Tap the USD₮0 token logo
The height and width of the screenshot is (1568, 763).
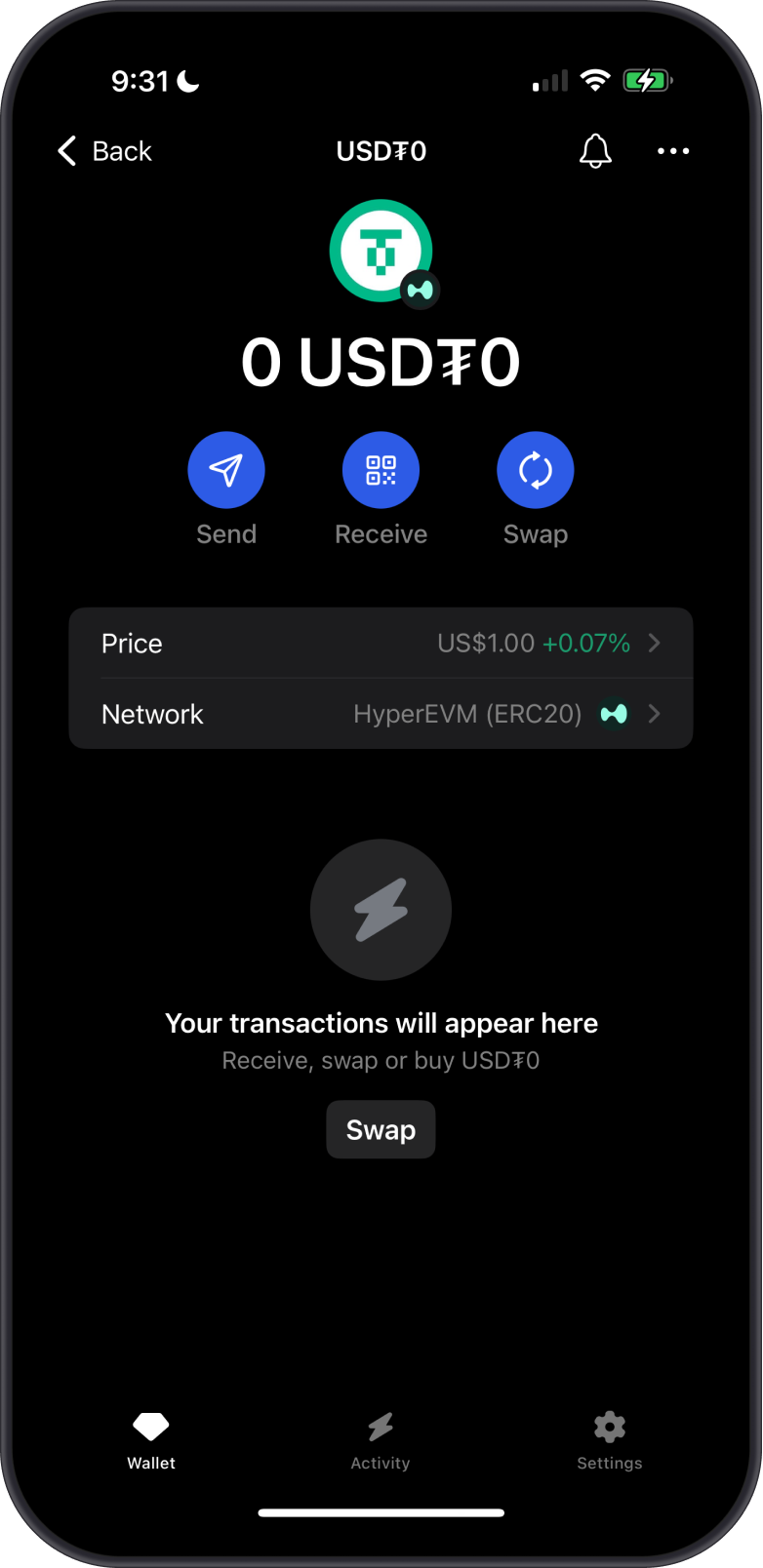click(381, 251)
